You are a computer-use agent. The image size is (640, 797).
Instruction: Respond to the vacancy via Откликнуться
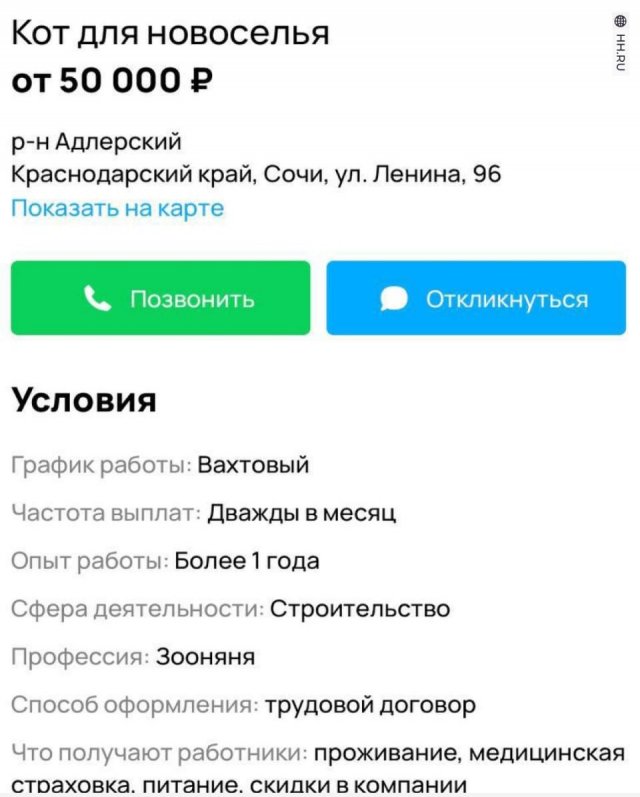[476, 298]
